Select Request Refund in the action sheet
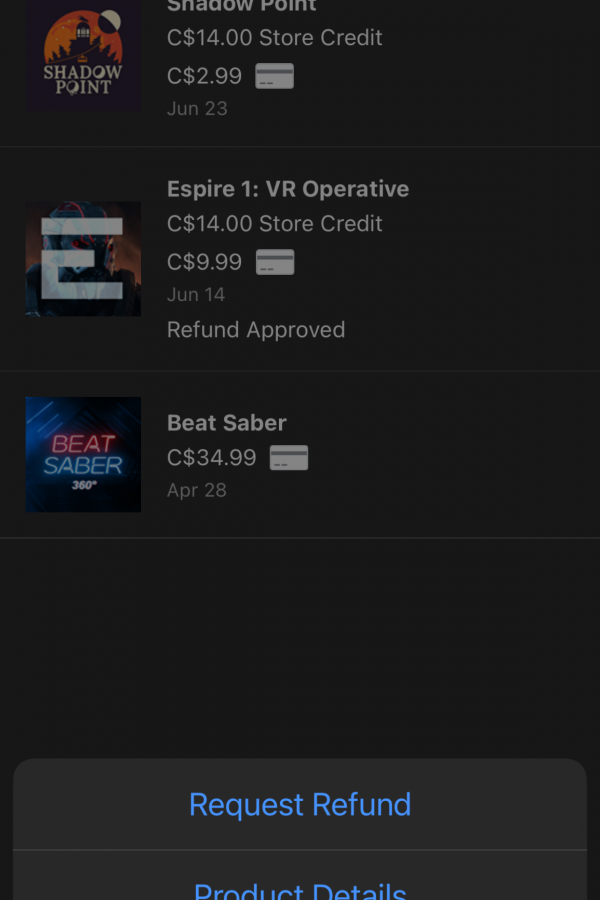Viewport: 600px width, 900px height. point(300,804)
